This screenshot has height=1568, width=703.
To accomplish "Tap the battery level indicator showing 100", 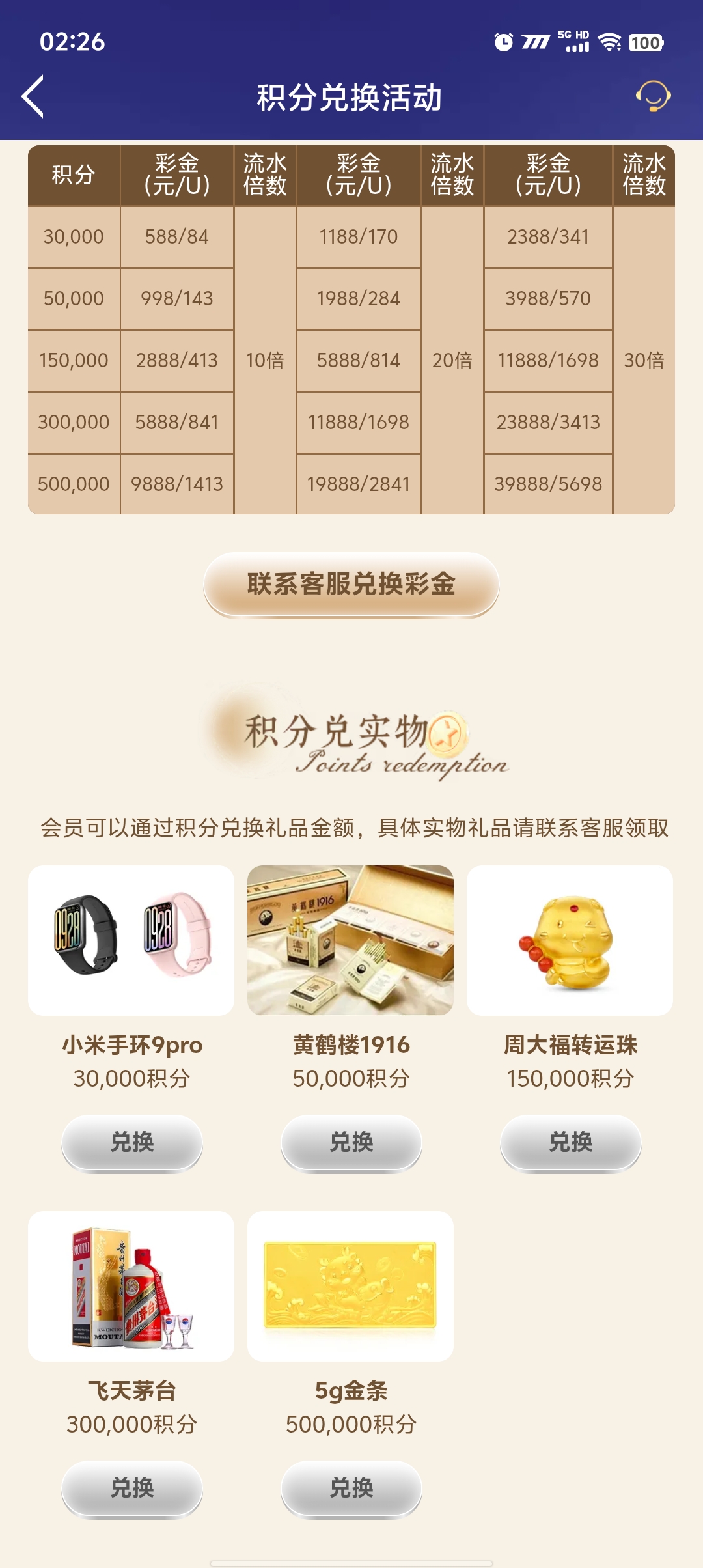I will (x=644, y=43).
